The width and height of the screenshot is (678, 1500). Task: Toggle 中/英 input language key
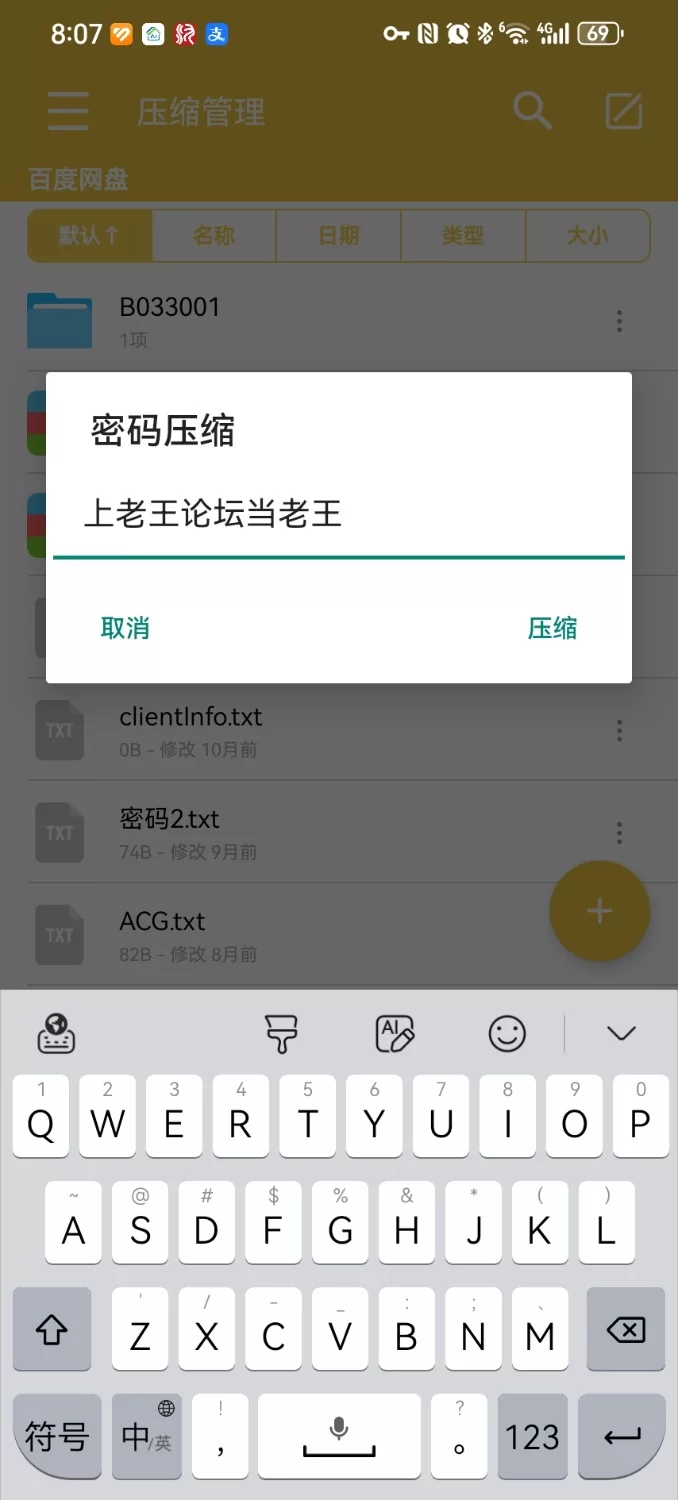tap(147, 1437)
